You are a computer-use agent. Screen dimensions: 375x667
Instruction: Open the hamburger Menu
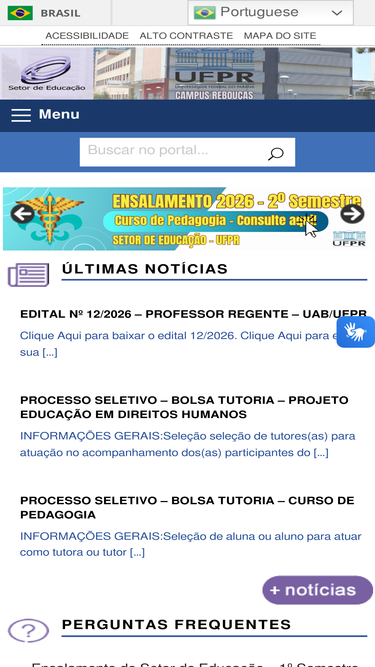coord(45,115)
